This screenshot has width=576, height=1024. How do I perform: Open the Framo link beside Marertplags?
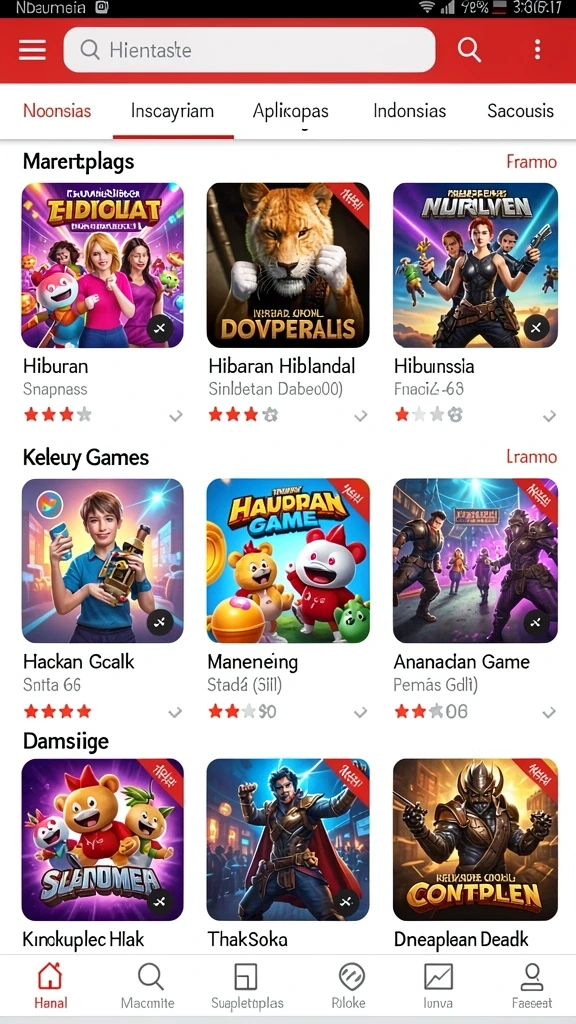pyautogui.click(x=531, y=161)
